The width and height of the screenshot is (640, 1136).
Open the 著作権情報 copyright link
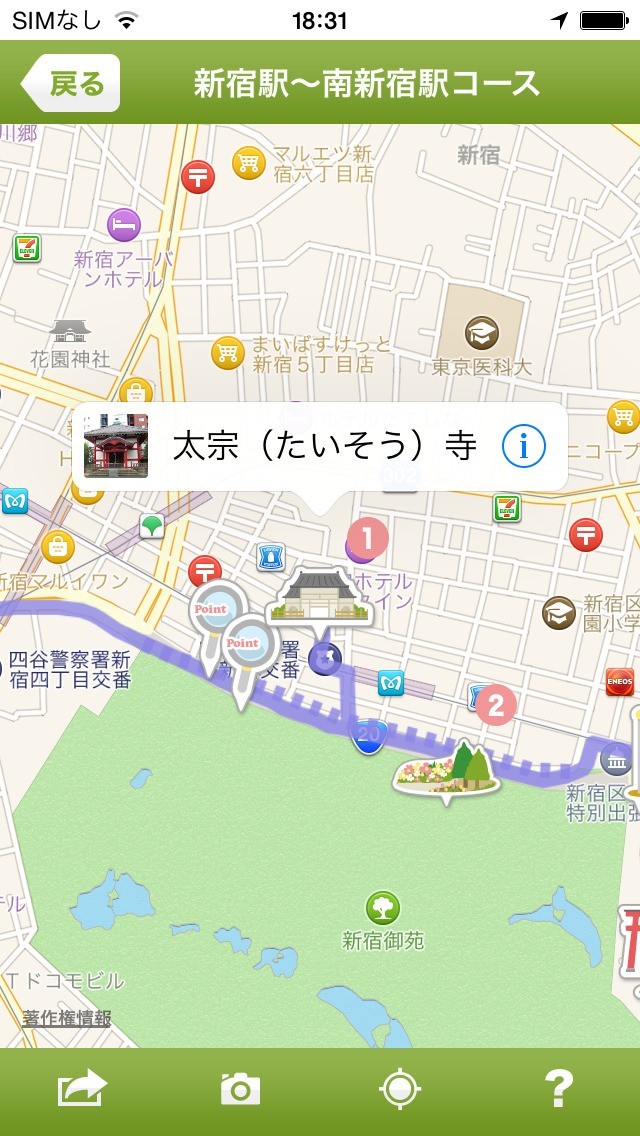[67, 1018]
